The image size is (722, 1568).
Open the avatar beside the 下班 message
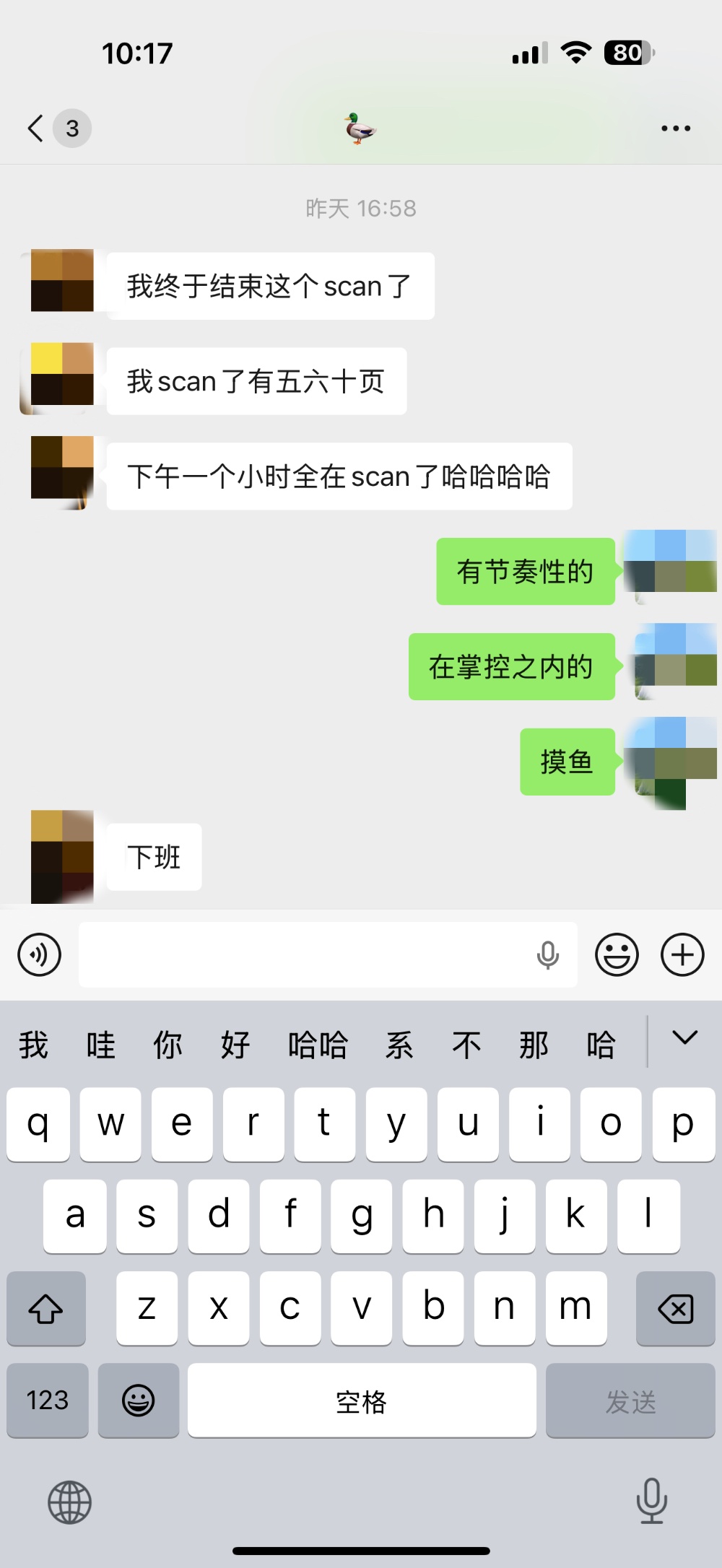62,856
